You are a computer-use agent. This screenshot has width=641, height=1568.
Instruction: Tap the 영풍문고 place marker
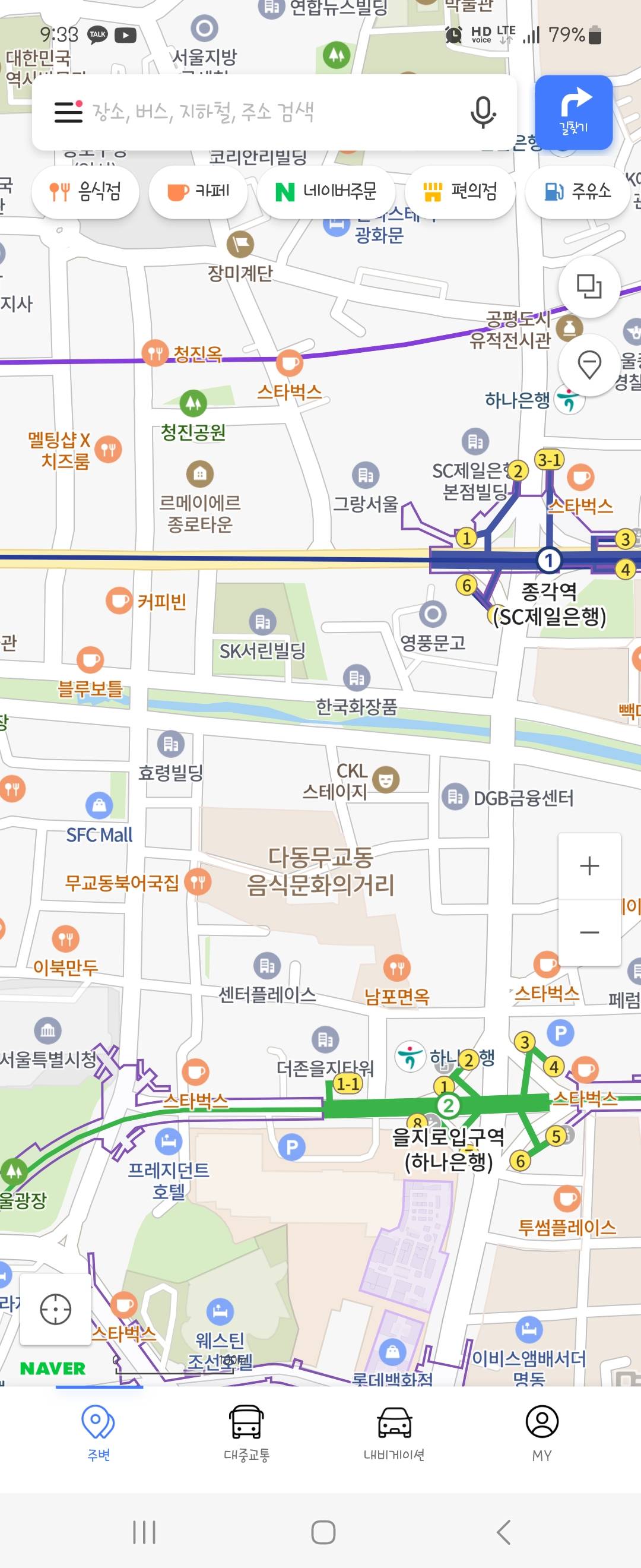tap(433, 614)
